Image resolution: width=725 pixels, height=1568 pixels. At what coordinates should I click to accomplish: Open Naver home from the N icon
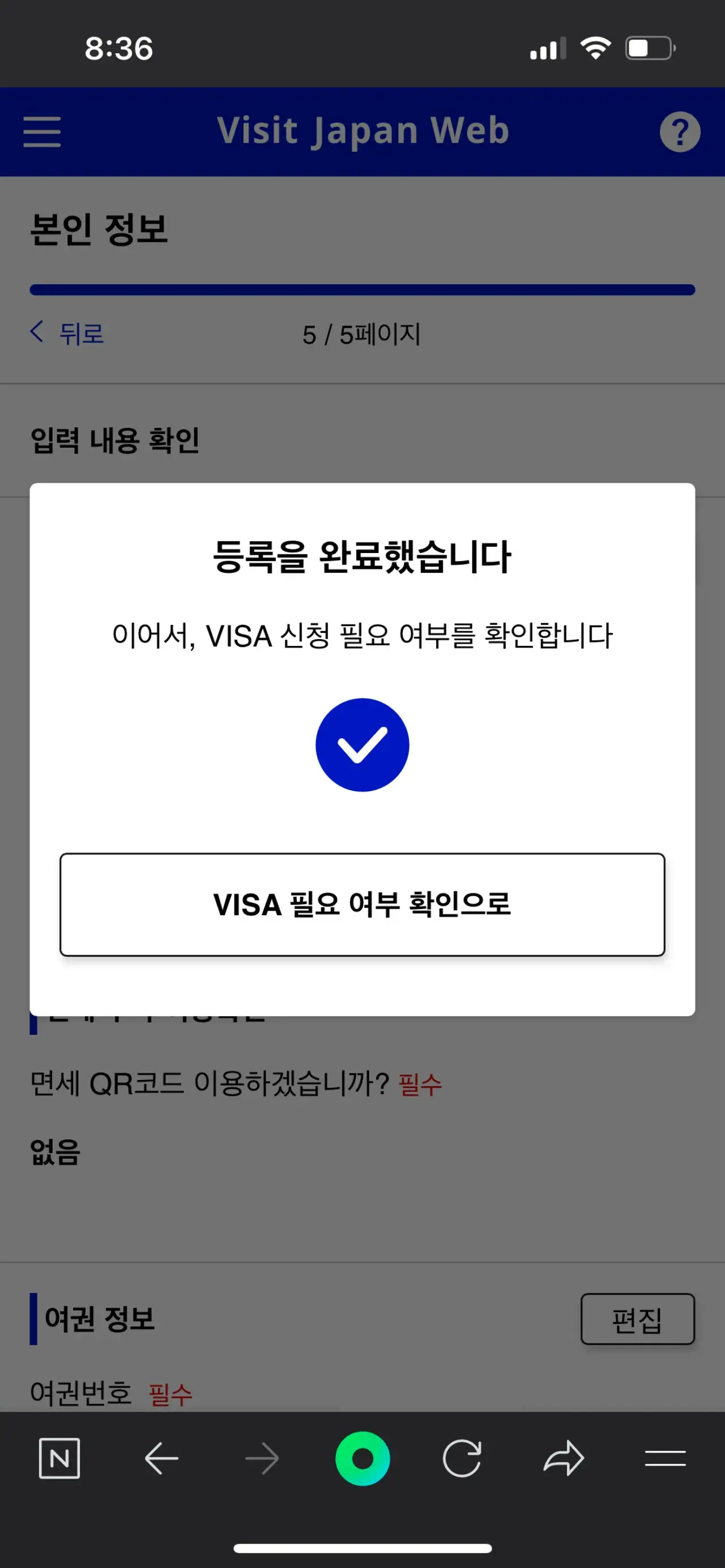click(x=59, y=1458)
